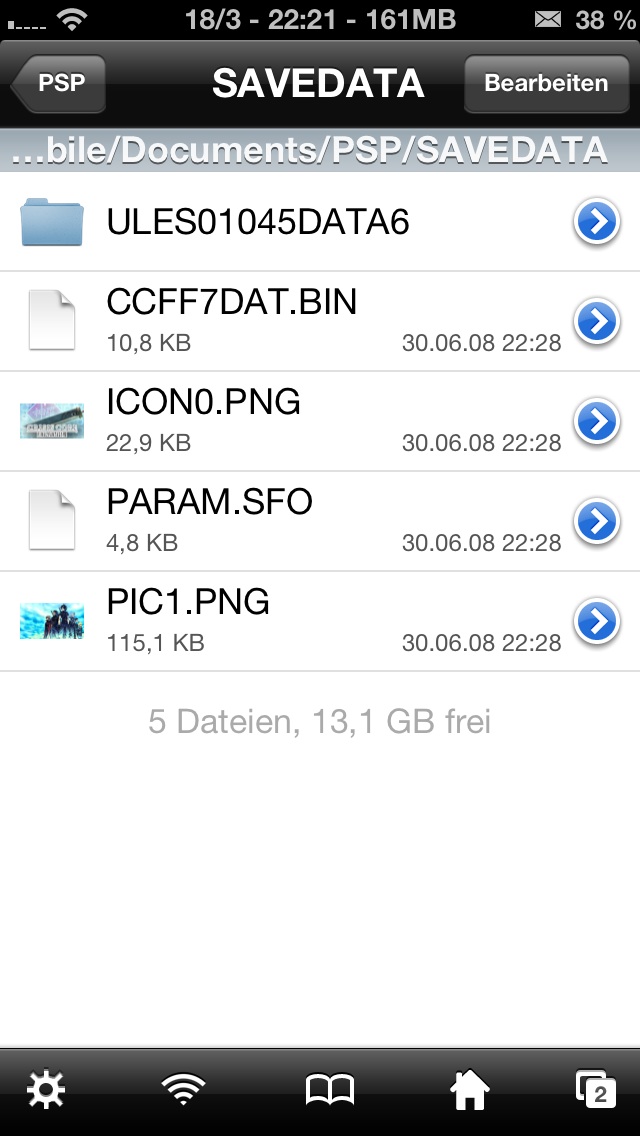Open the bookmarks book icon
Viewport: 640px width, 1136px height.
(x=329, y=1090)
